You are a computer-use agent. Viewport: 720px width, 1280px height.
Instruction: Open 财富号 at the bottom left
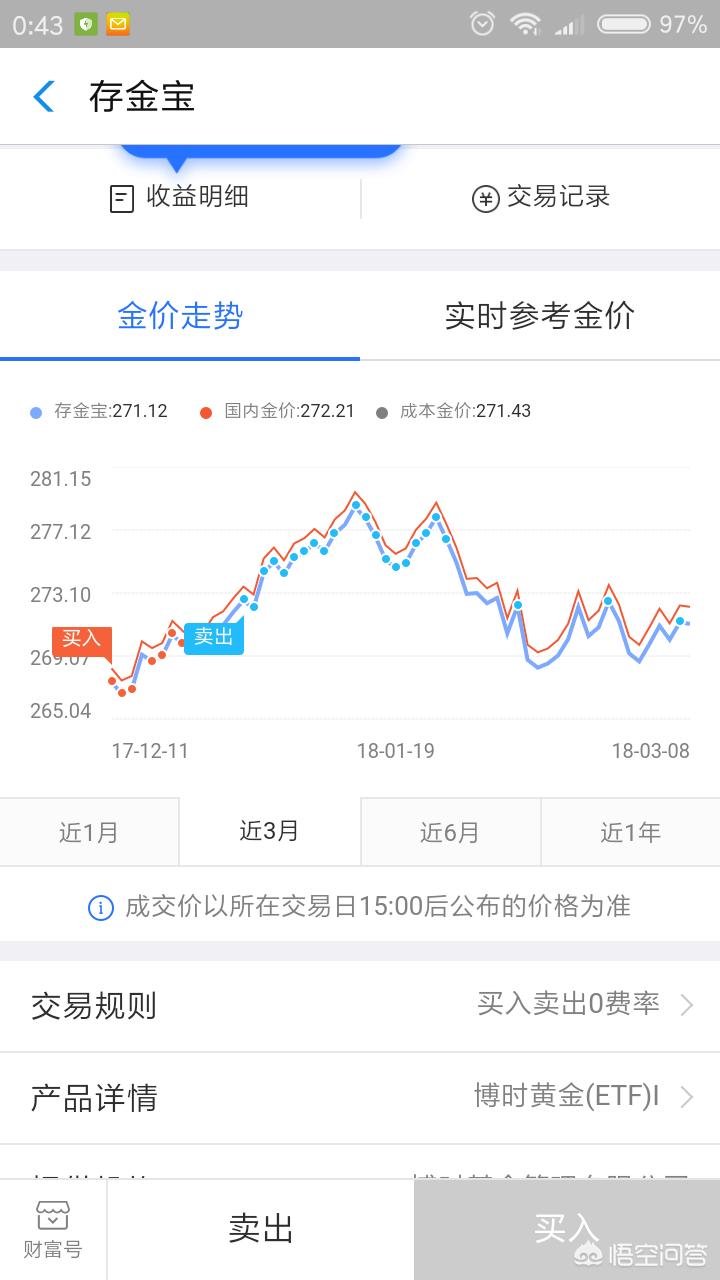(53, 1230)
